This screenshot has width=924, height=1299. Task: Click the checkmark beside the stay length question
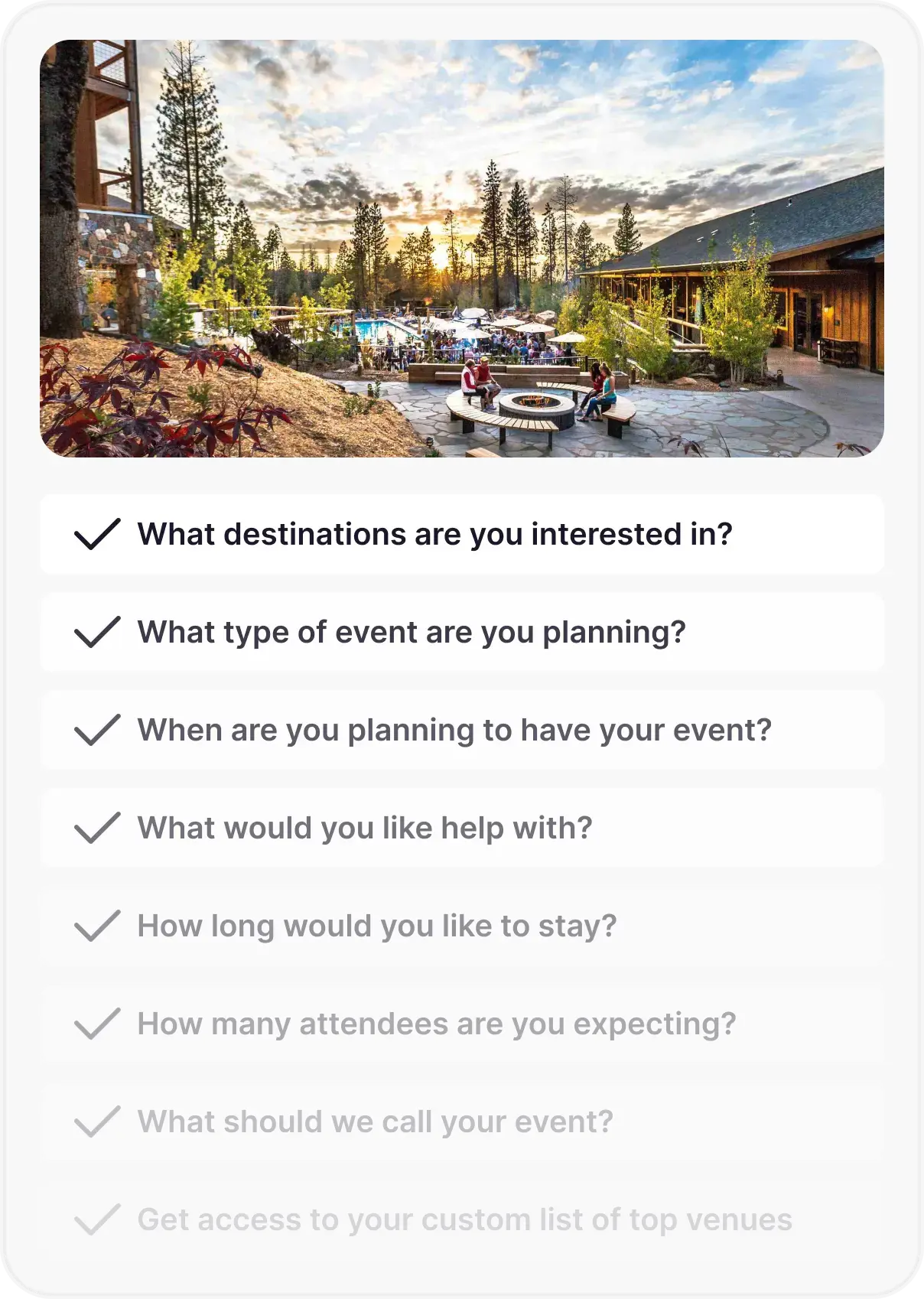98,926
